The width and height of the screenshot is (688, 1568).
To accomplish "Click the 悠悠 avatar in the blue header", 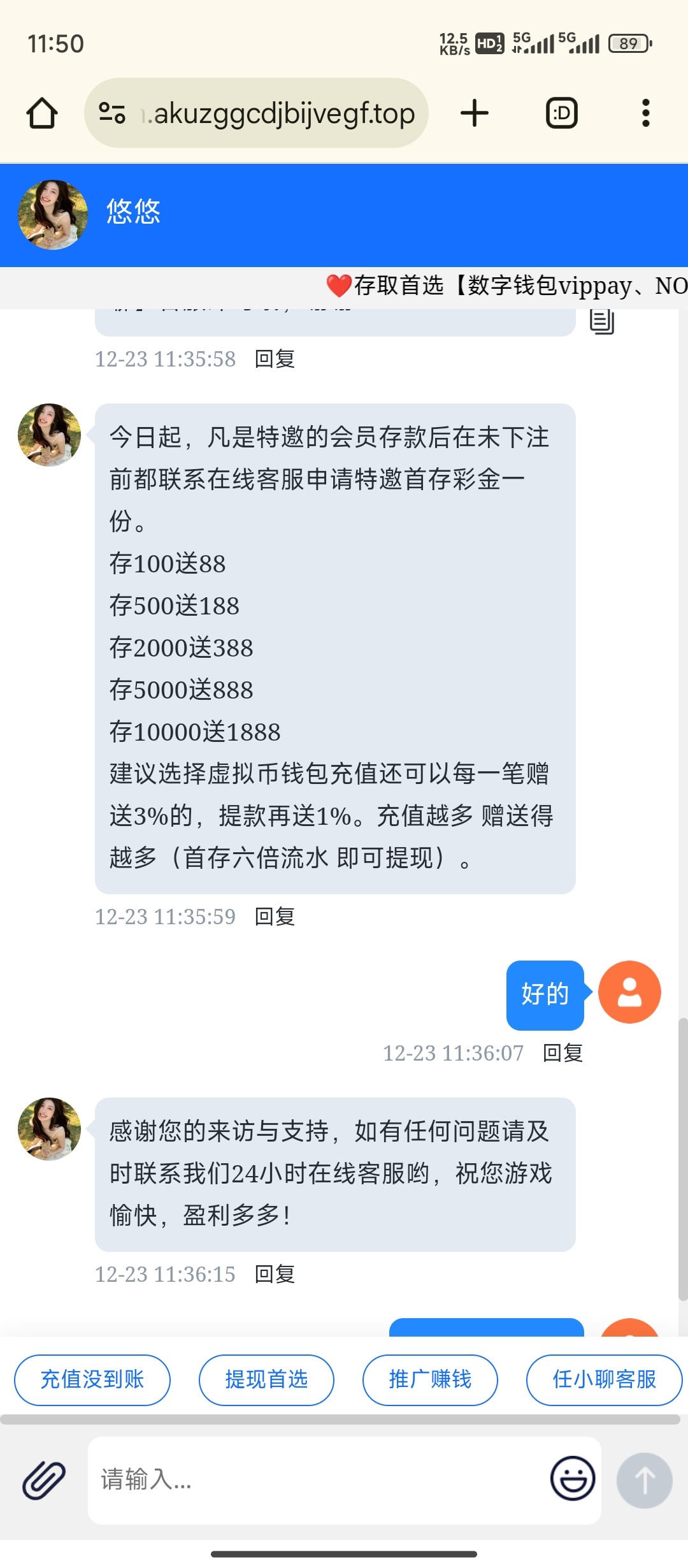I will click(52, 214).
